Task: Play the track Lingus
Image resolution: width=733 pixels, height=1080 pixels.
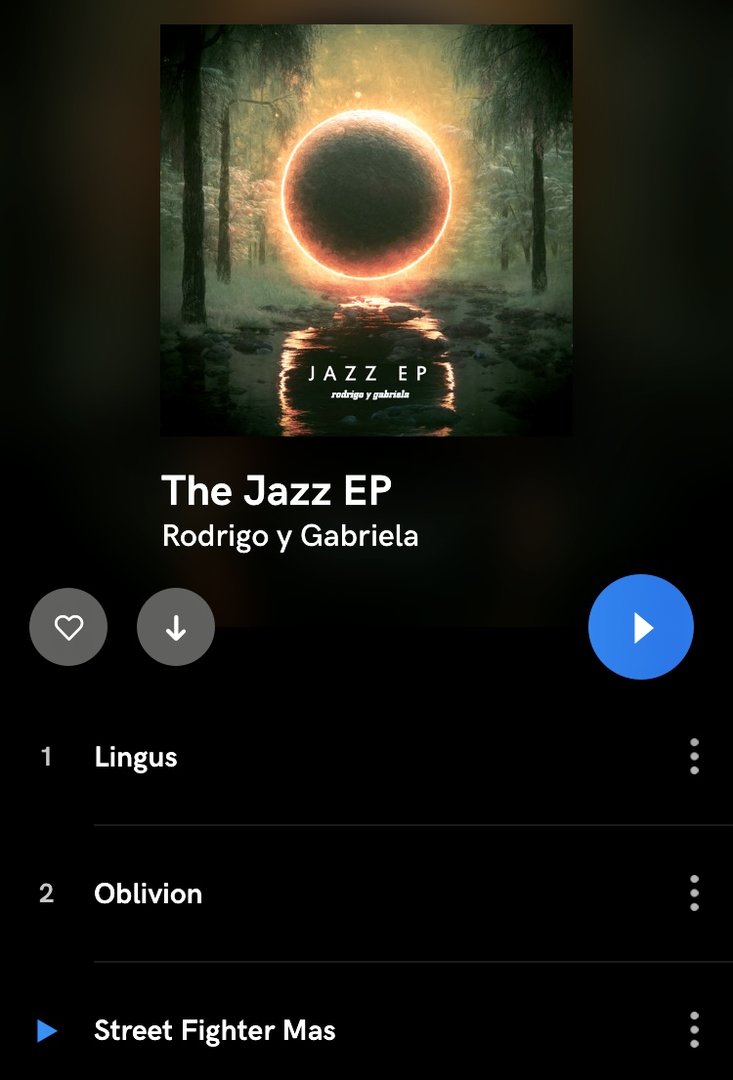Action: 136,757
